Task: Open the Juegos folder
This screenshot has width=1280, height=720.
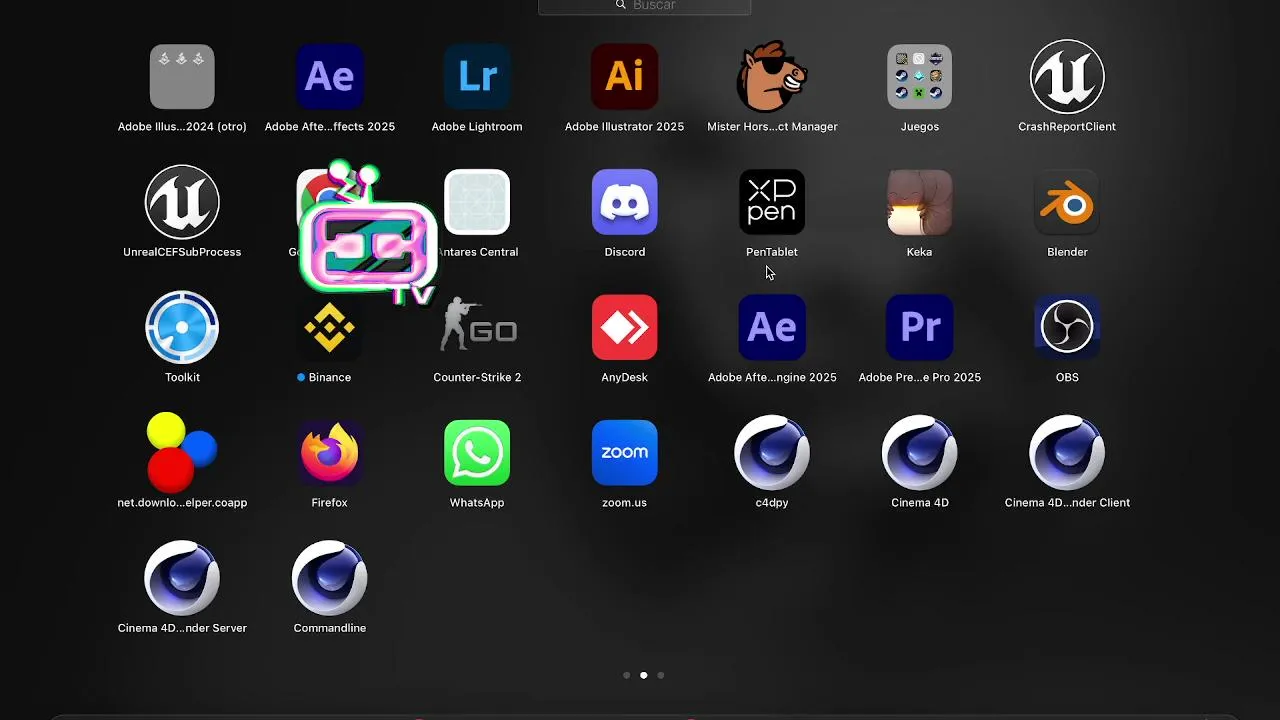Action: 919,78
